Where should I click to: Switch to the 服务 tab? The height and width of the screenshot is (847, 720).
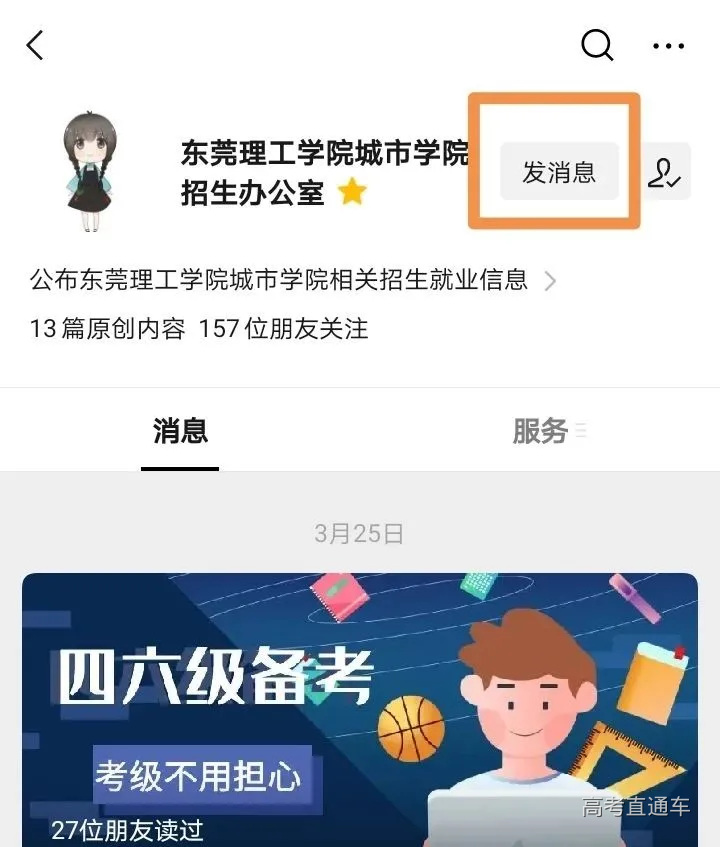click(541, 431)
